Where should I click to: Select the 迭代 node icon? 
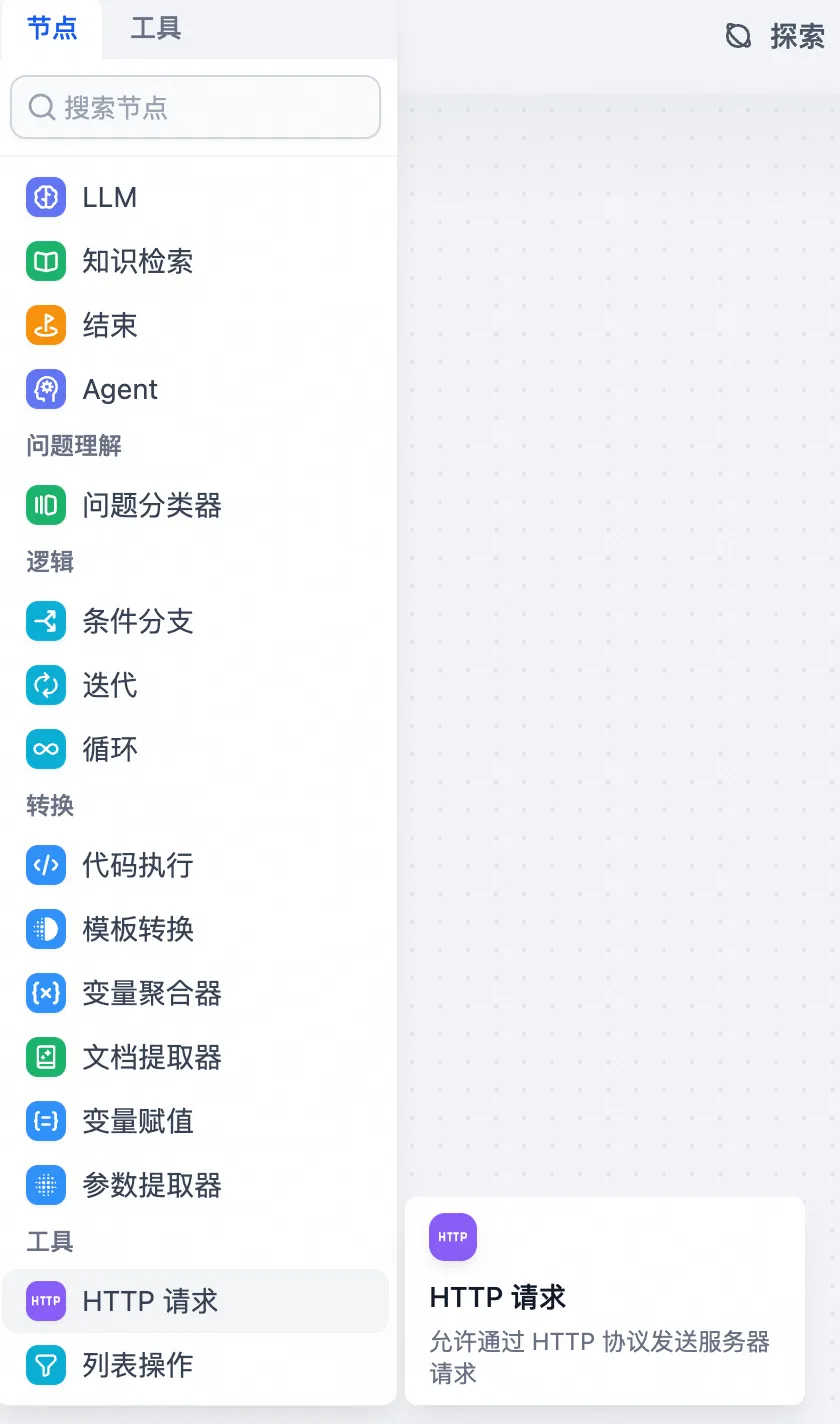point(45,685)
